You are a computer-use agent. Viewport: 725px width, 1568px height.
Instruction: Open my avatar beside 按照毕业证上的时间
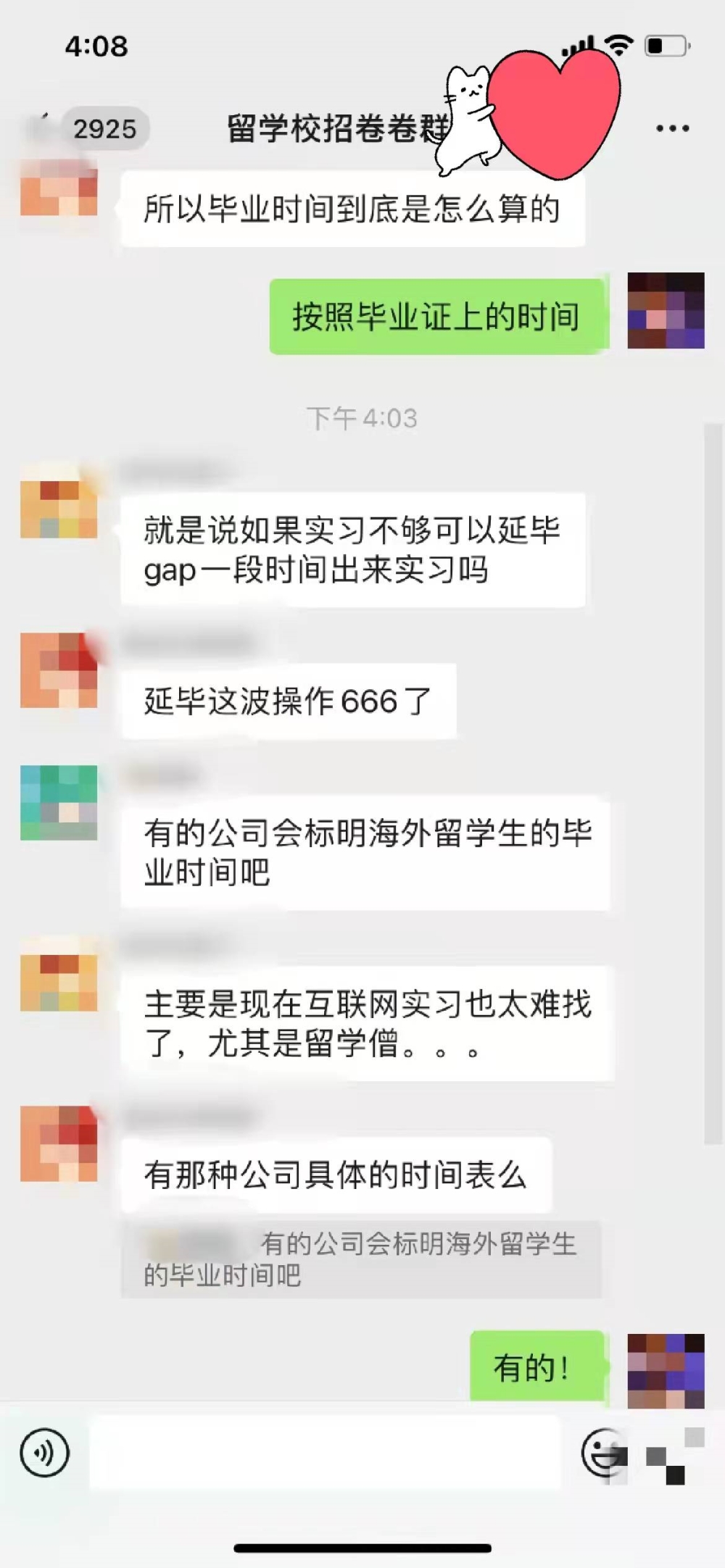[x=666, y=310]
